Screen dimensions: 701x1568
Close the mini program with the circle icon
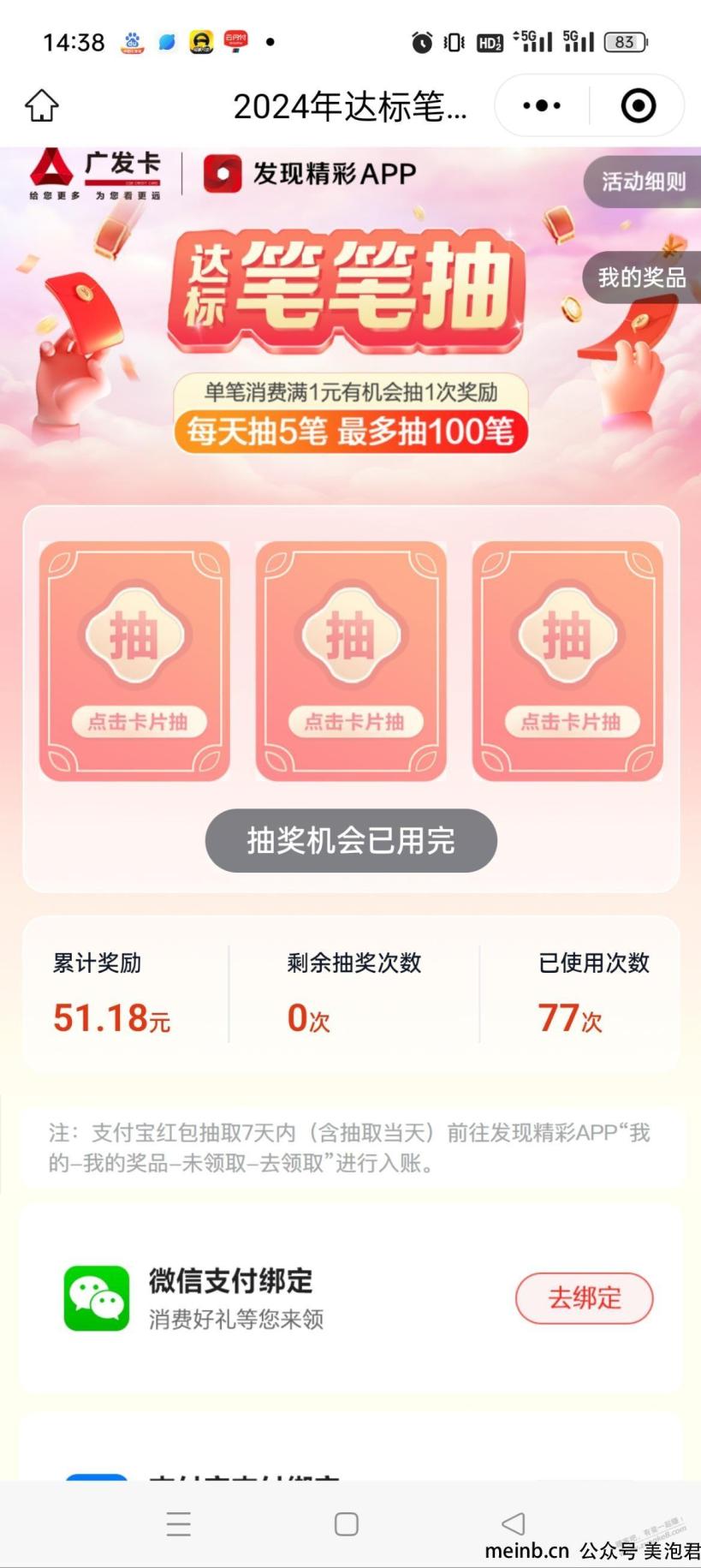[639, 105]
